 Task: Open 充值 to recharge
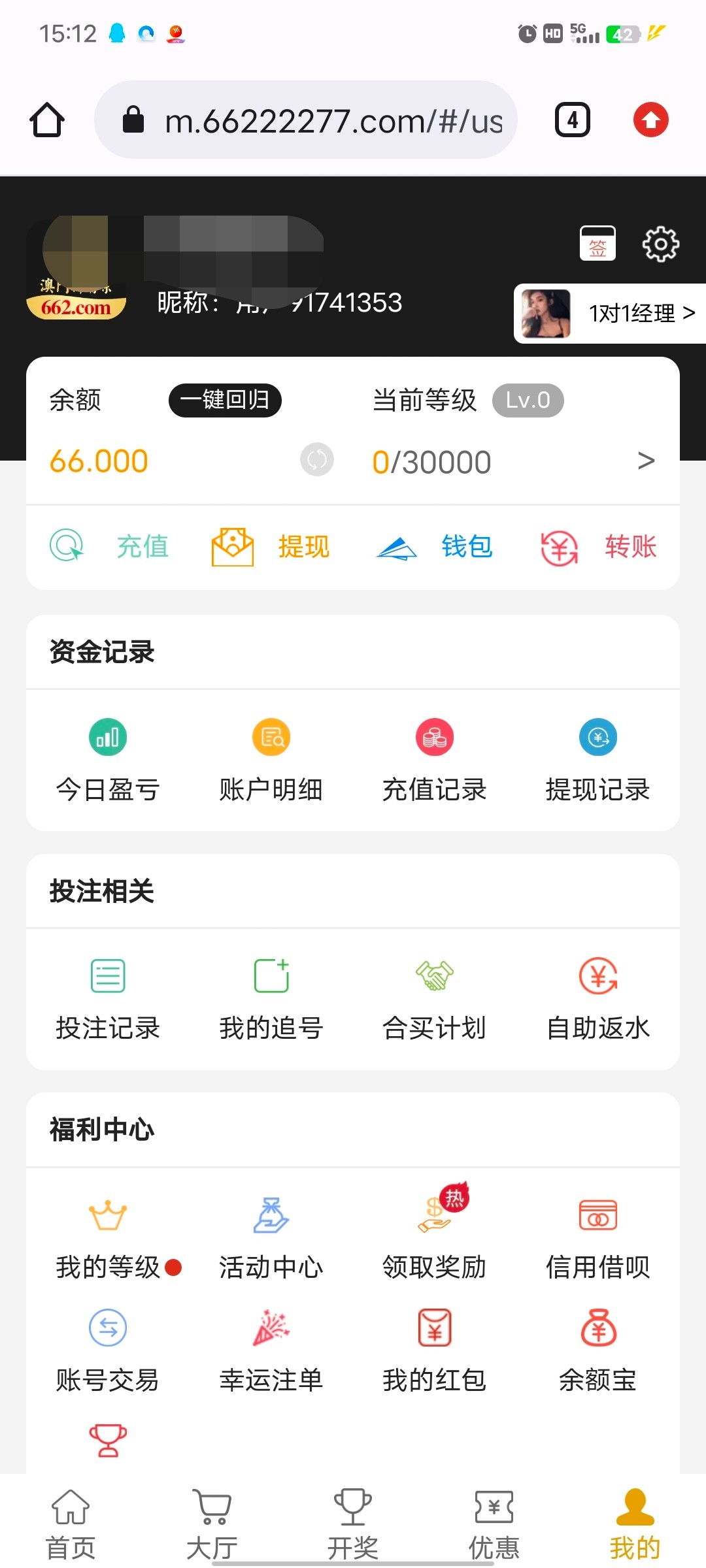pyautogui.click(x=110, y=546)
